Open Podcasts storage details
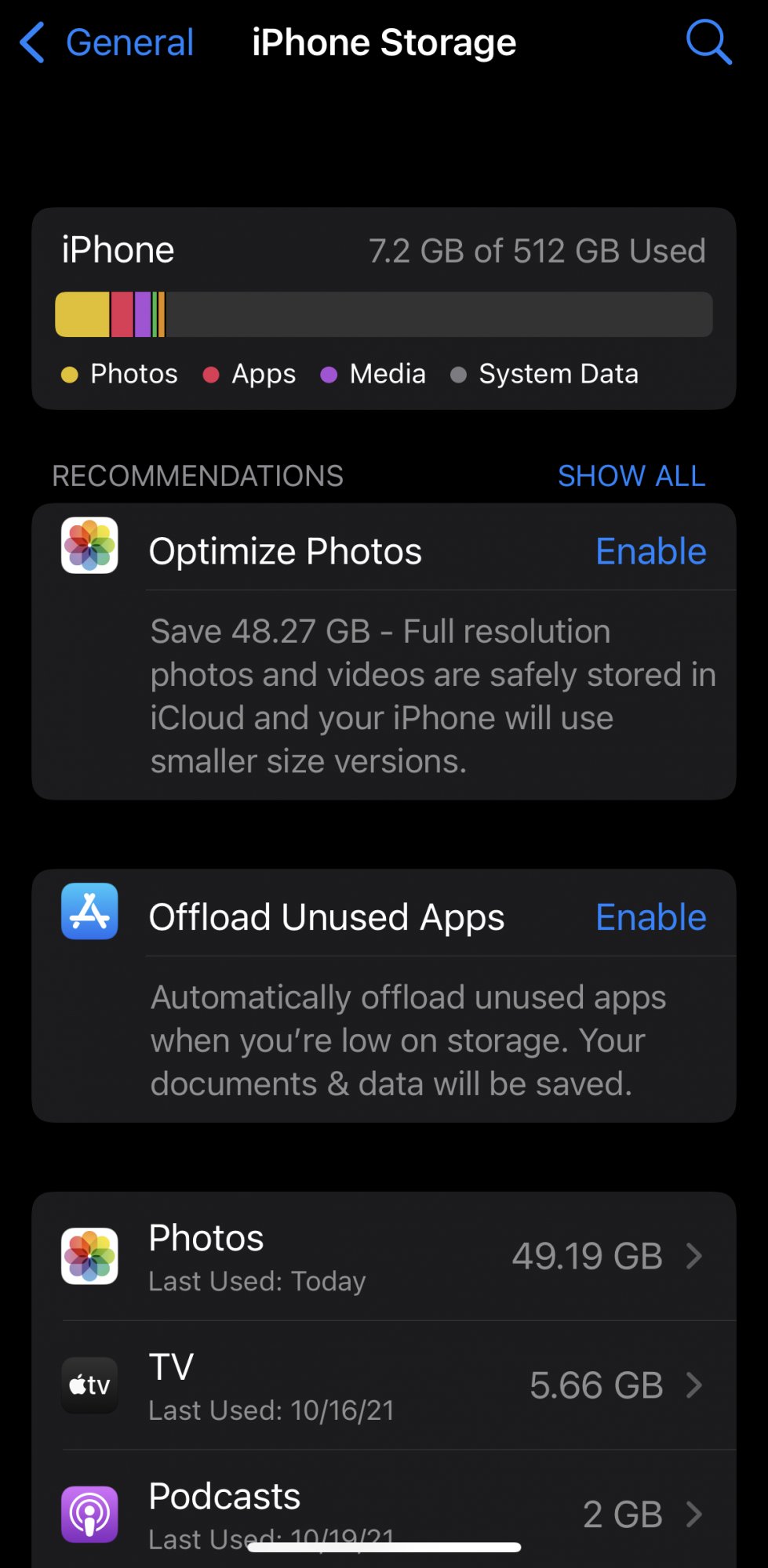The image size is (768, 1568). point(384,1511)
